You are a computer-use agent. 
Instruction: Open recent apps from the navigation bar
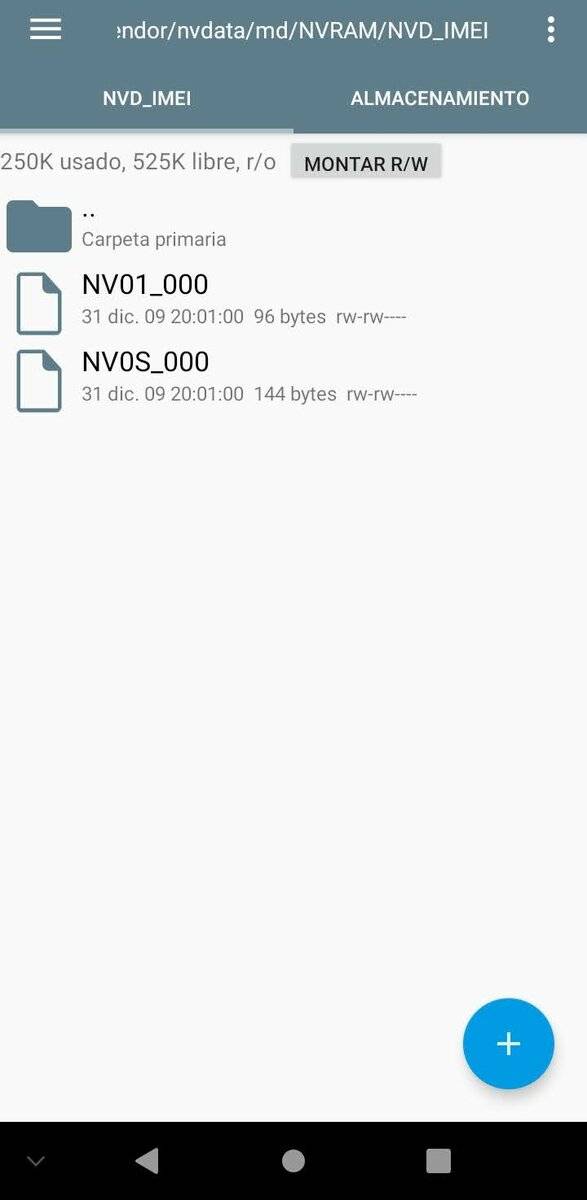[438, 1160]
